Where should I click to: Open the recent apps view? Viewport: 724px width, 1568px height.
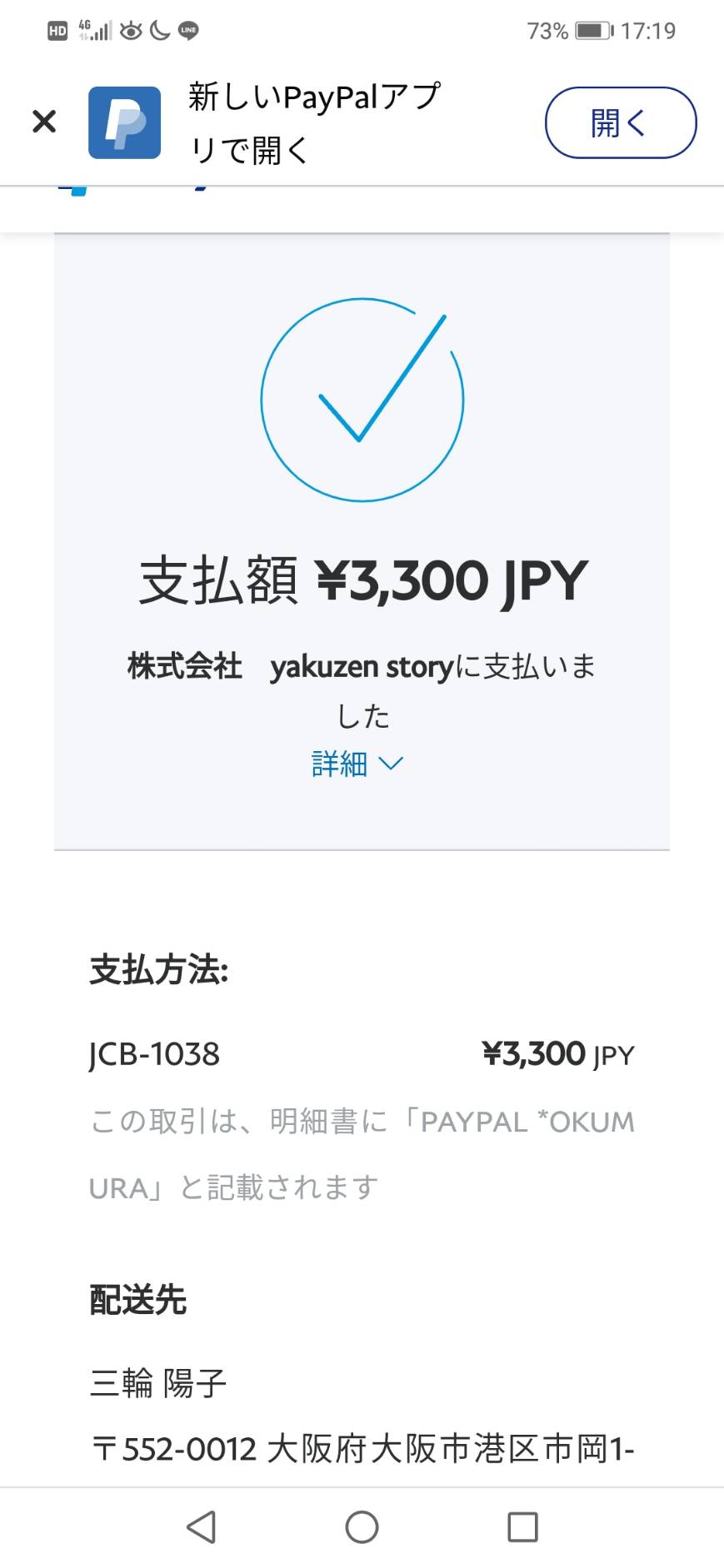point(522,1526)
